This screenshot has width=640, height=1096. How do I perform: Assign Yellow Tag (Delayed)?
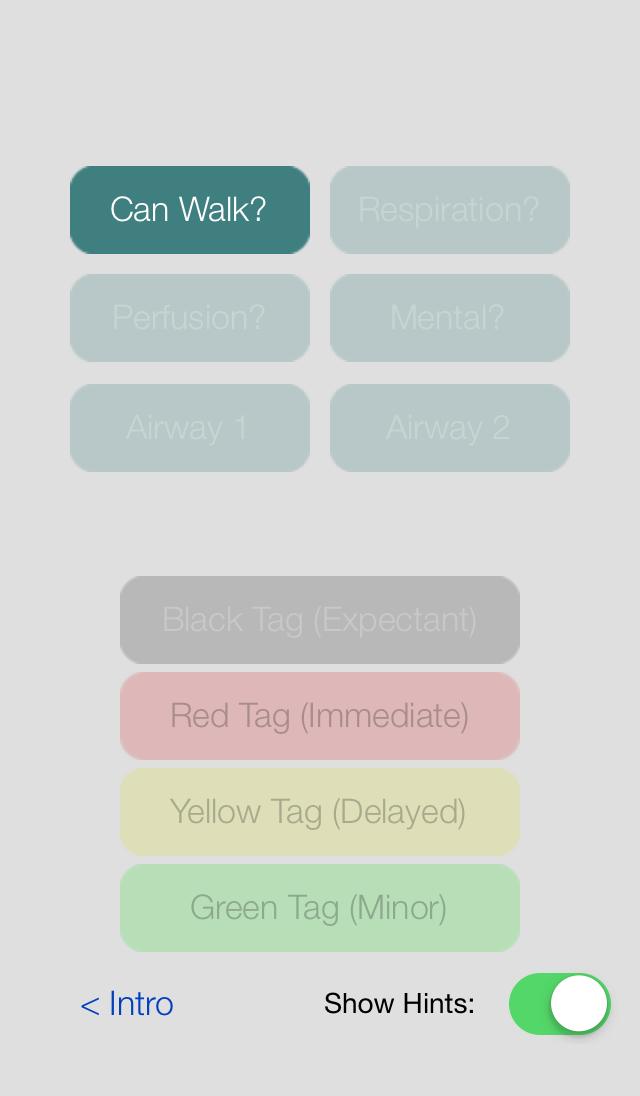(320, 812)
